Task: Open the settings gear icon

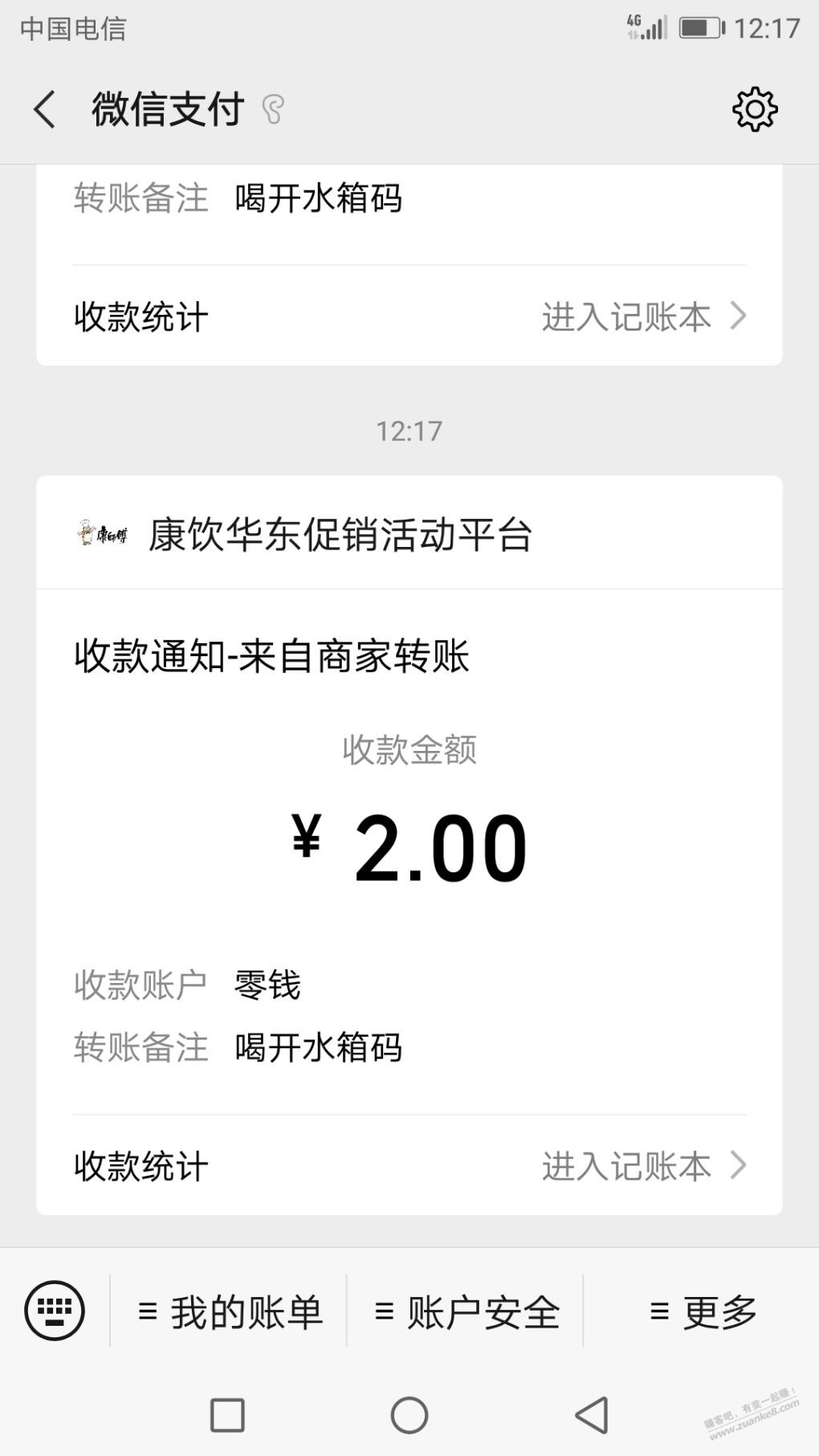Action: pyautogui.click(x=755, y=109)
